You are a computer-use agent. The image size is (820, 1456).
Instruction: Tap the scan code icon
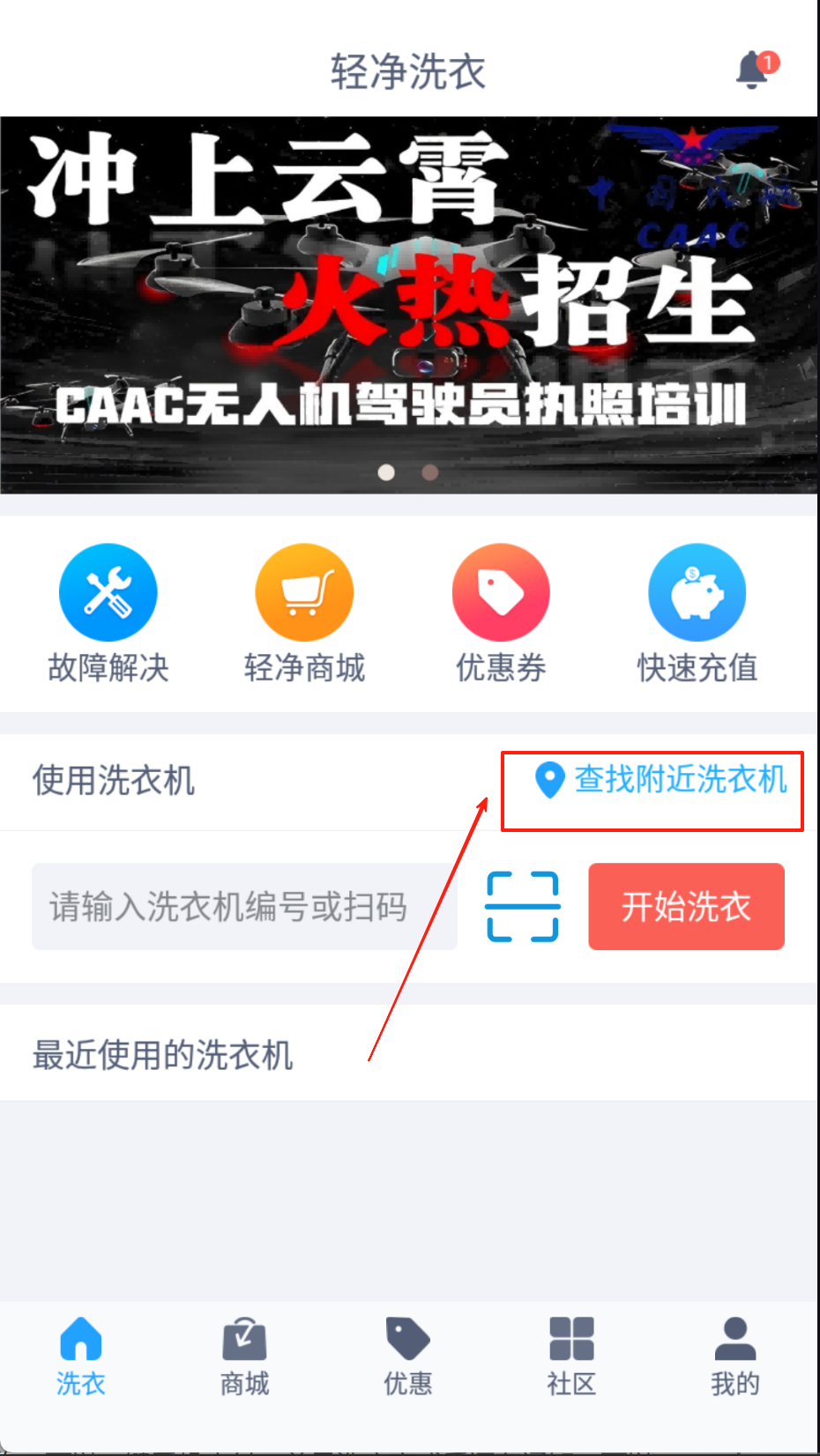(x=523, y=907)
